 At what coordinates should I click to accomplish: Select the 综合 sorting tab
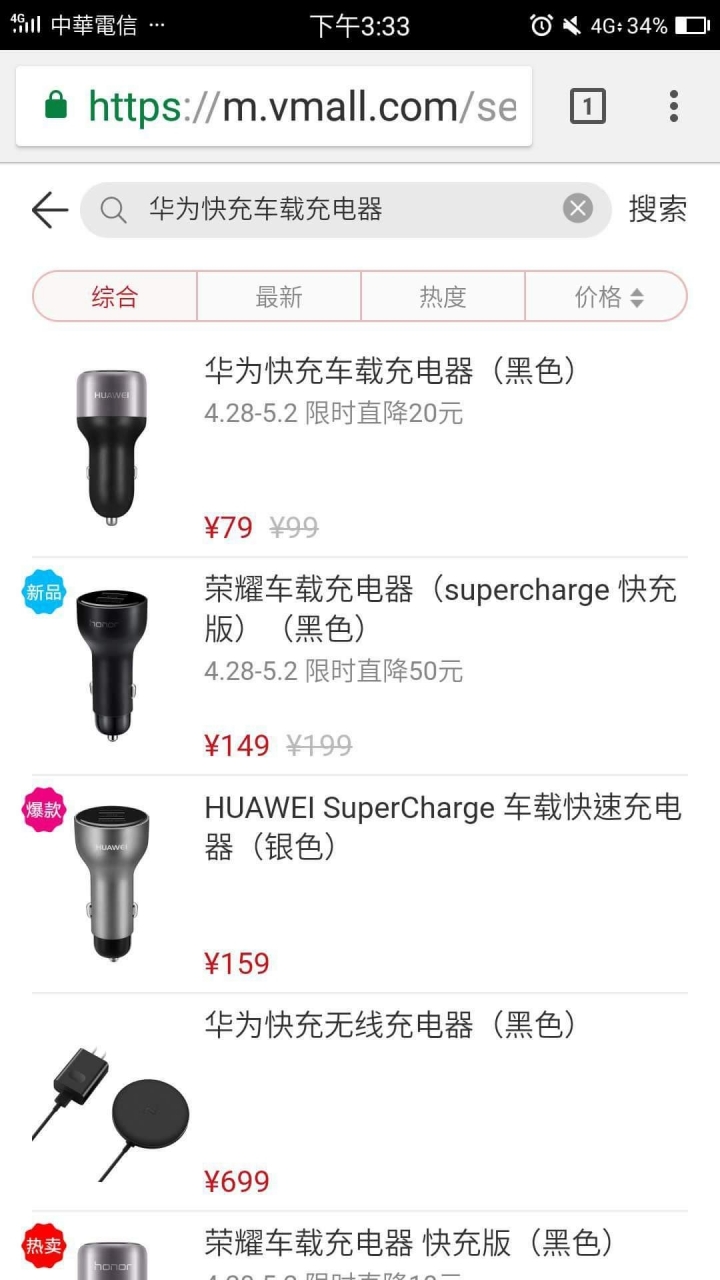(x=115, y=297)
